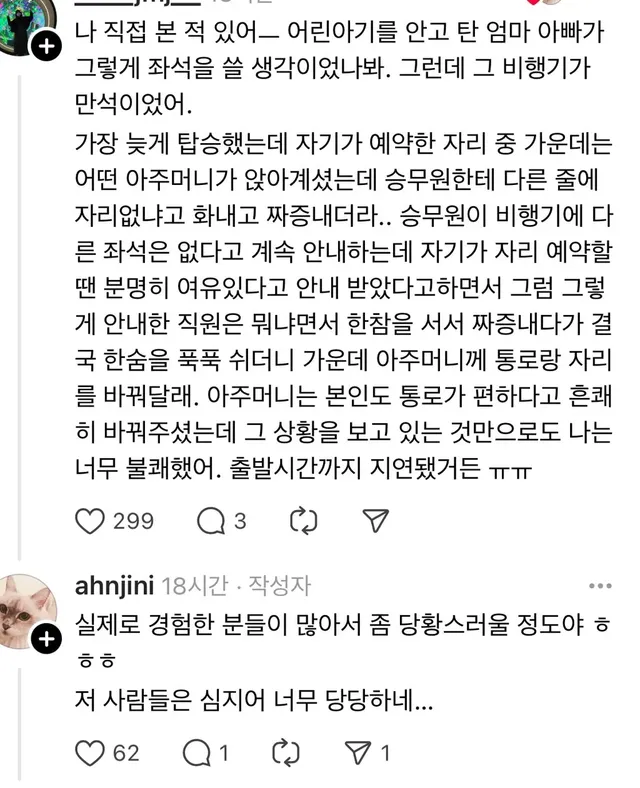Follow the top commenter via plus badge
Viewport: 640px width, 788px height.
tap(46, 46)
